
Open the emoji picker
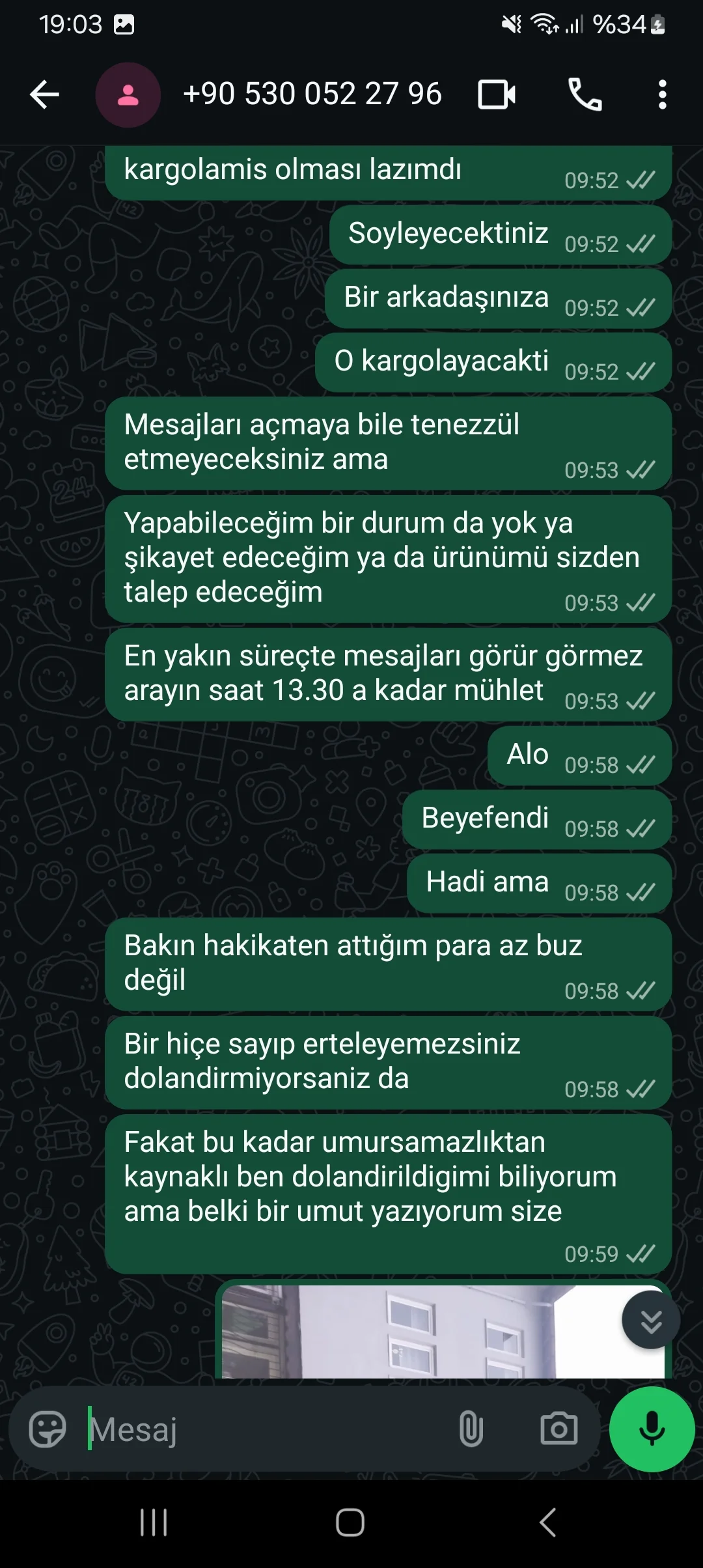[48, 1430]
